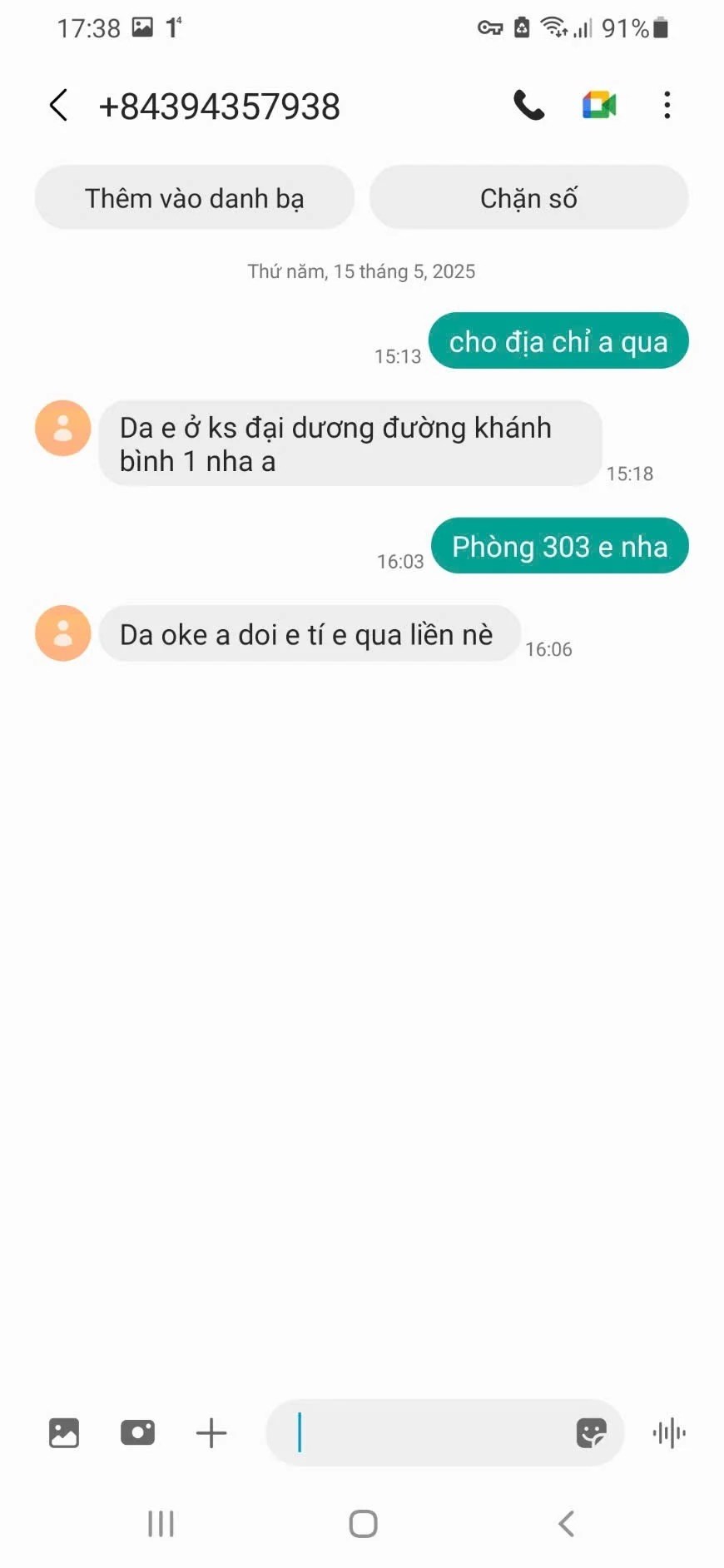This screenshot has width=724, height=1568.
Task: Open the camera to attach a photo
Action: coord(137,1432)
